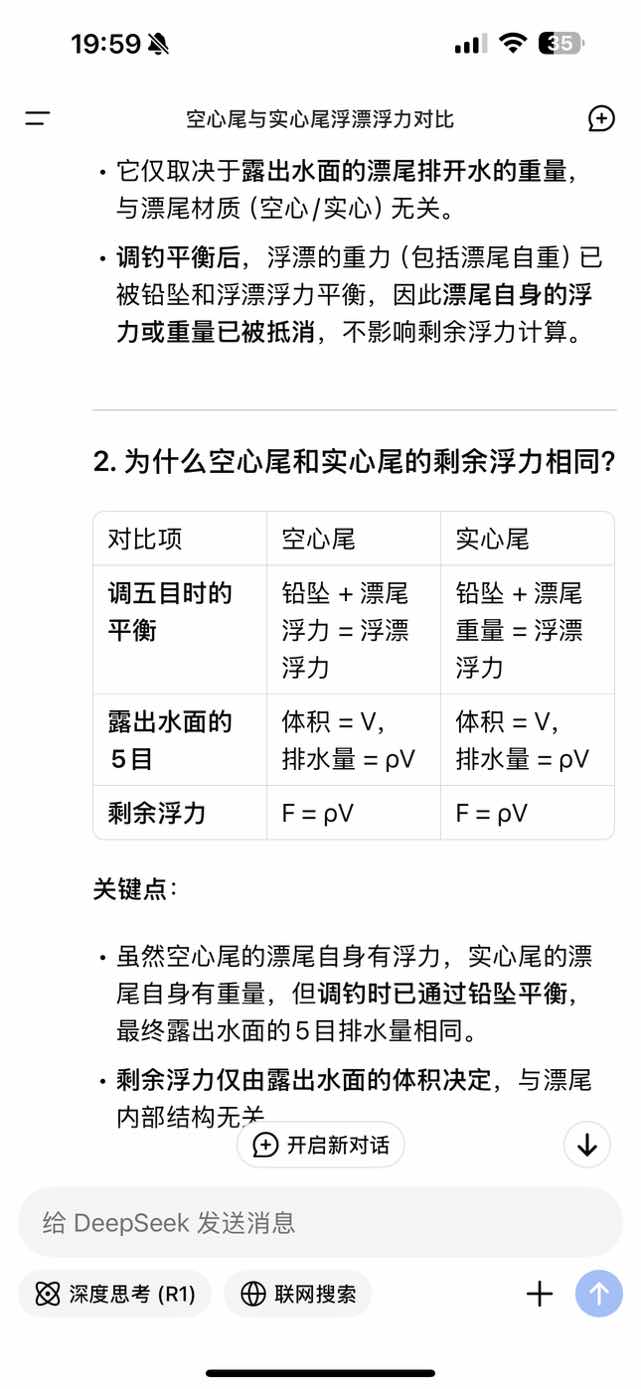Jump to bottom with the down arrow

587,1145
